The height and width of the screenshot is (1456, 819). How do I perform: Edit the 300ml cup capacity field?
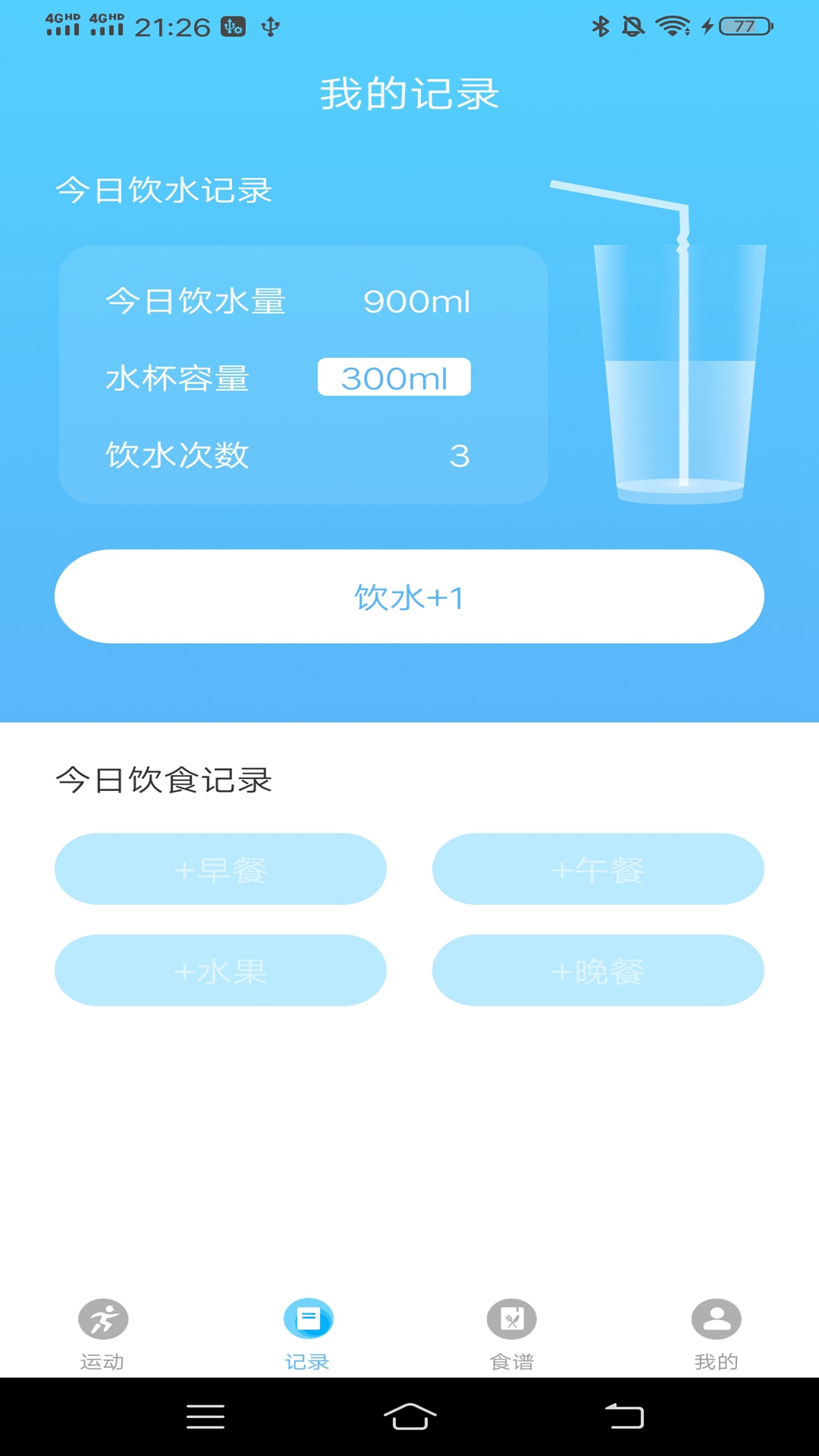tap(394, 378)
